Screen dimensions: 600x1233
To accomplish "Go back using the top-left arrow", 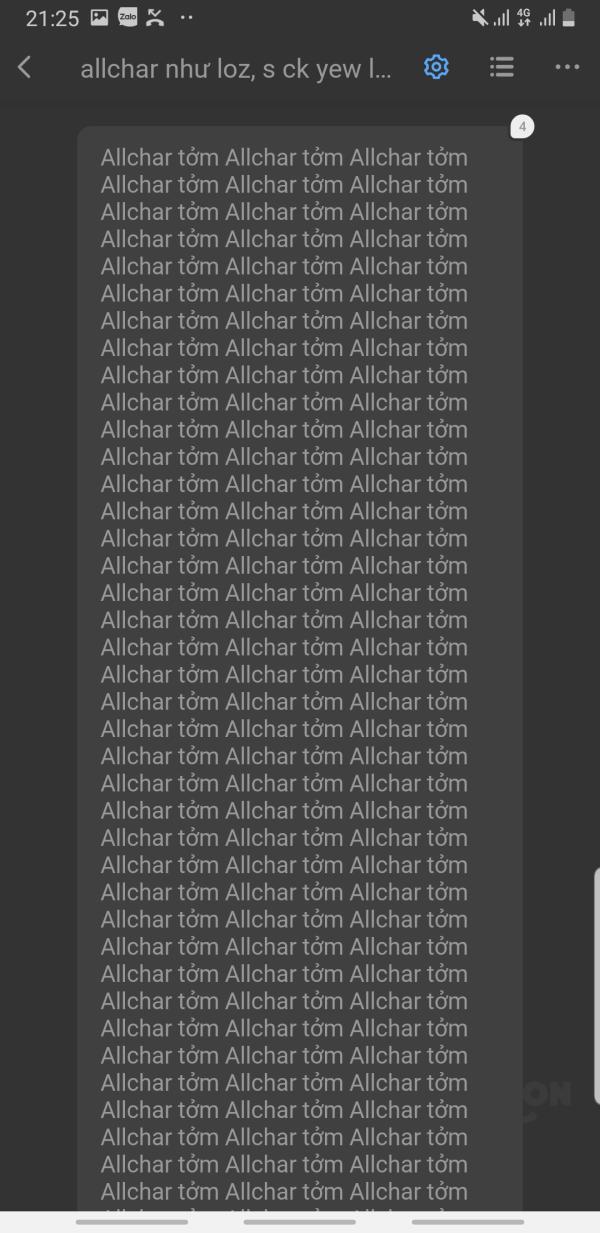I will coord(25,67).
